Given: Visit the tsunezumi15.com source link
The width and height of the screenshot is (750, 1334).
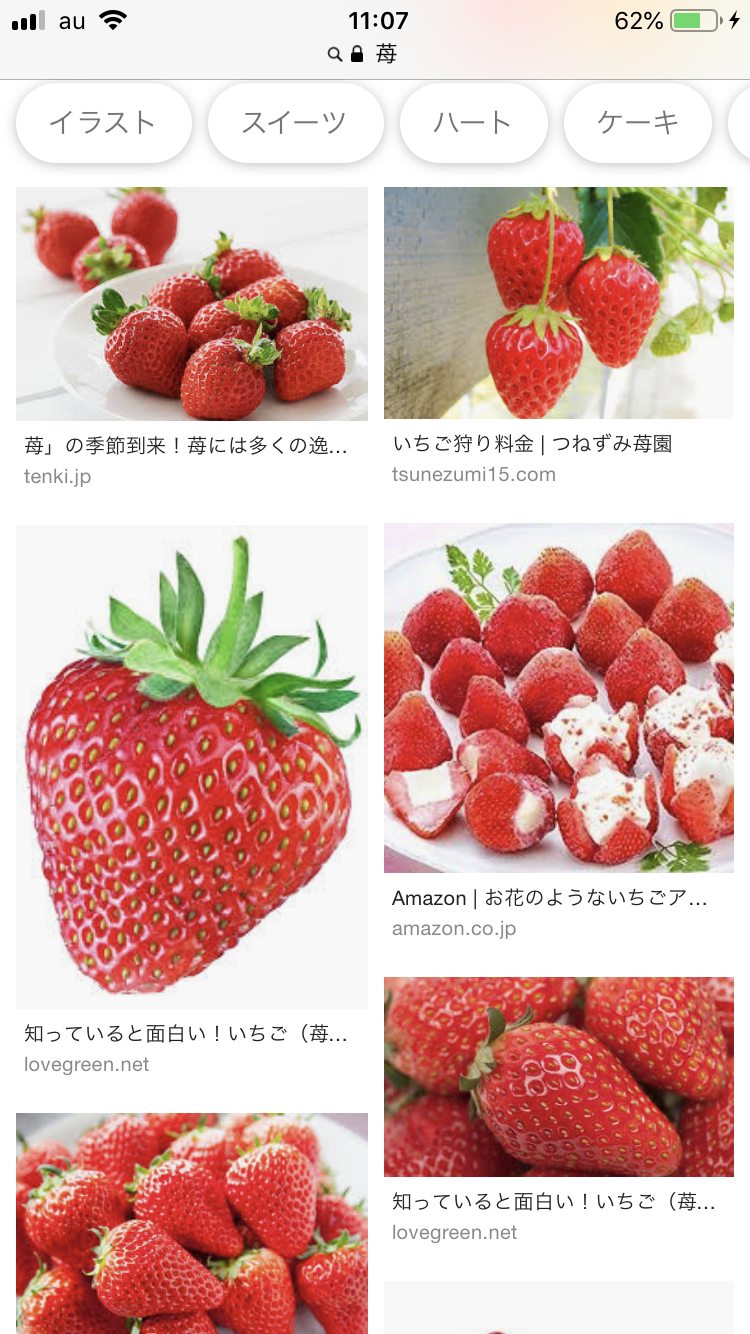Looking at the screenshot, I should (x=474, y=474).
